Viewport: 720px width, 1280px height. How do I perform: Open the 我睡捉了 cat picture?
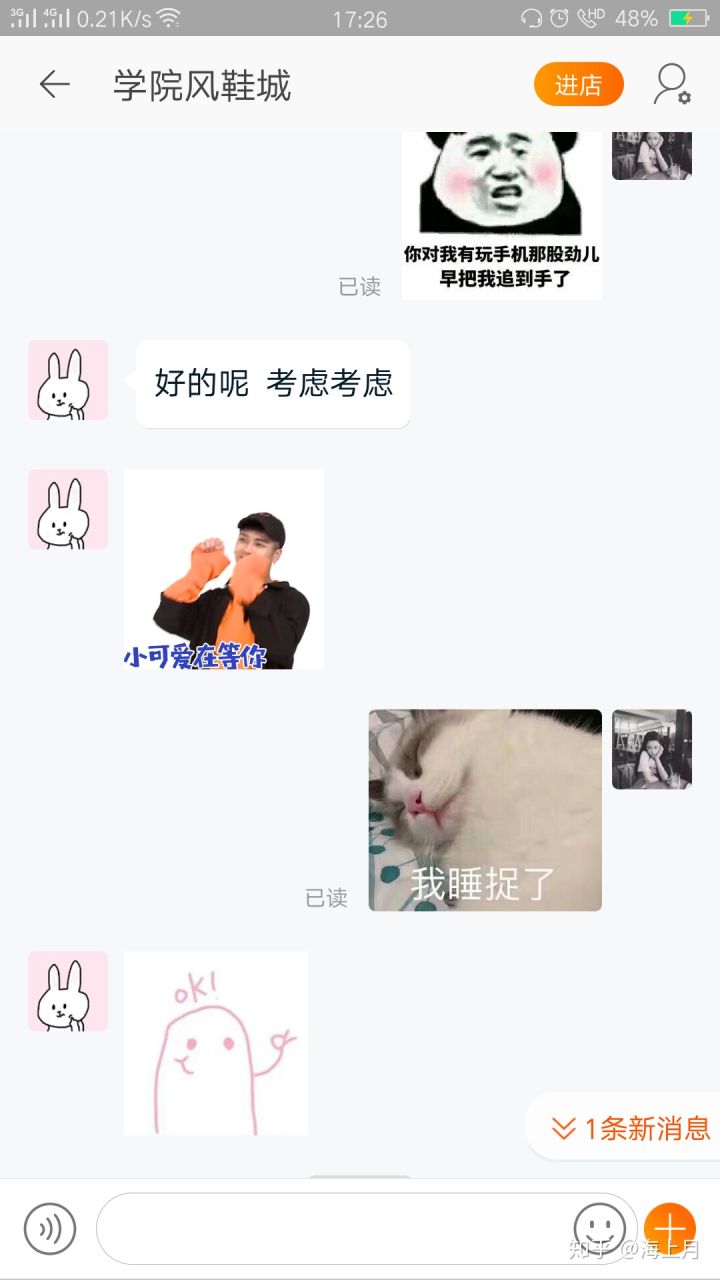click(485, 810)
